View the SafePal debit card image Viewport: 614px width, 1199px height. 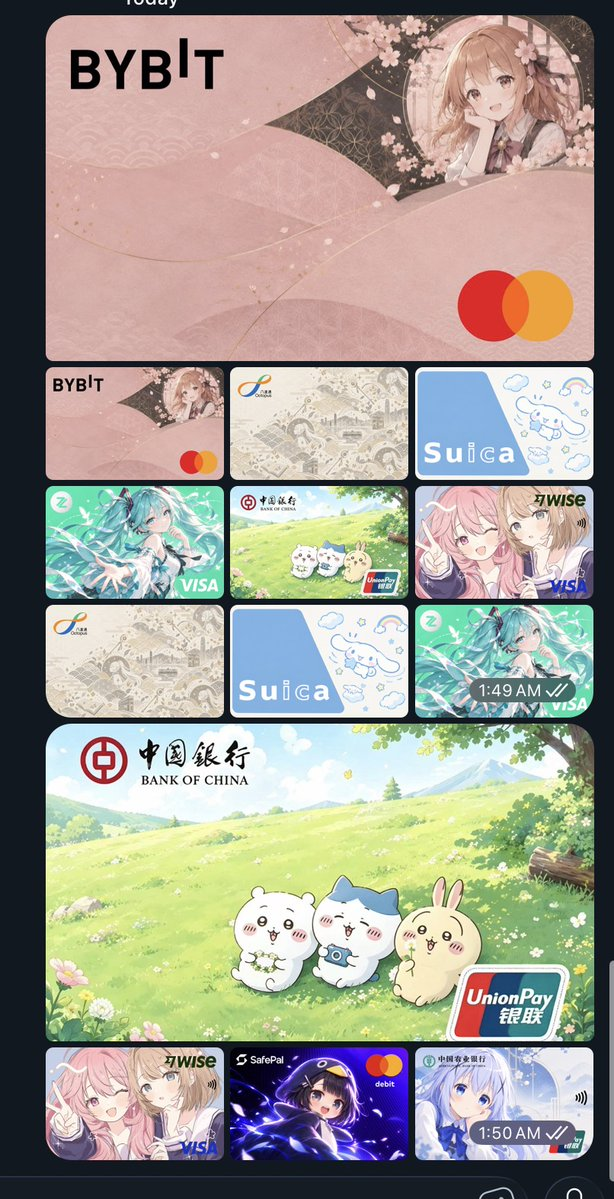coord(319,1103)
